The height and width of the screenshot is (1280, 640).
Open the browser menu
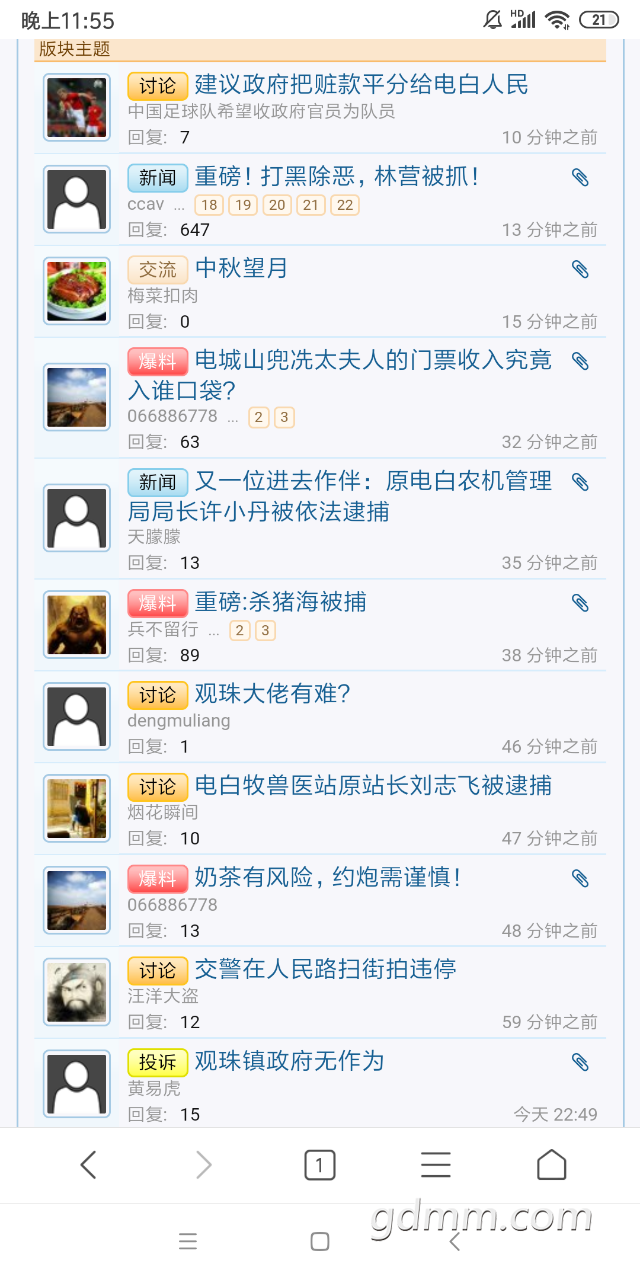435,1165
